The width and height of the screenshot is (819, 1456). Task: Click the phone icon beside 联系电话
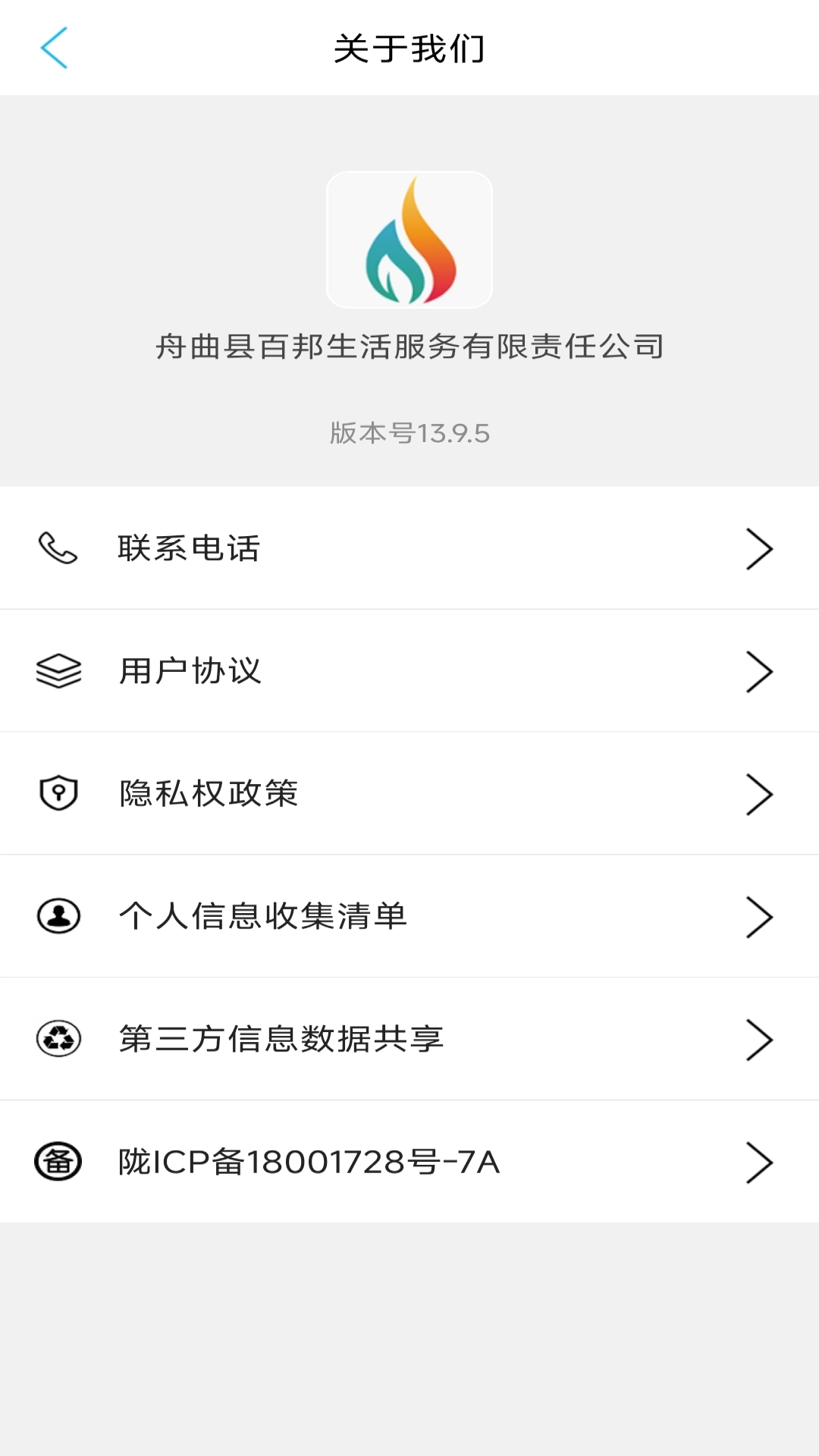pyautogui.click(x=58, y=548)
